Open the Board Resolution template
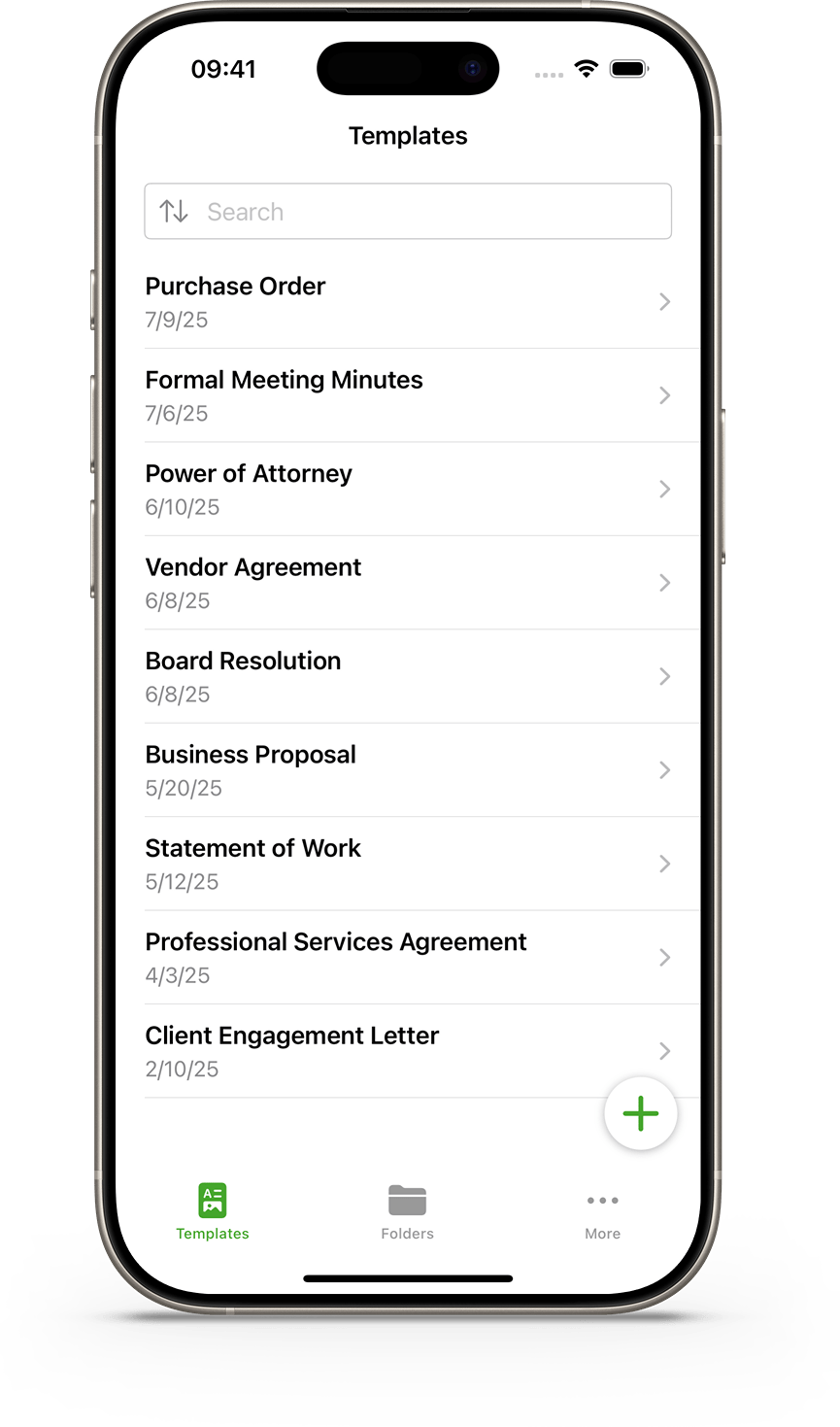The height and width of the screenshot is (1427, 840). click(408, 676)
